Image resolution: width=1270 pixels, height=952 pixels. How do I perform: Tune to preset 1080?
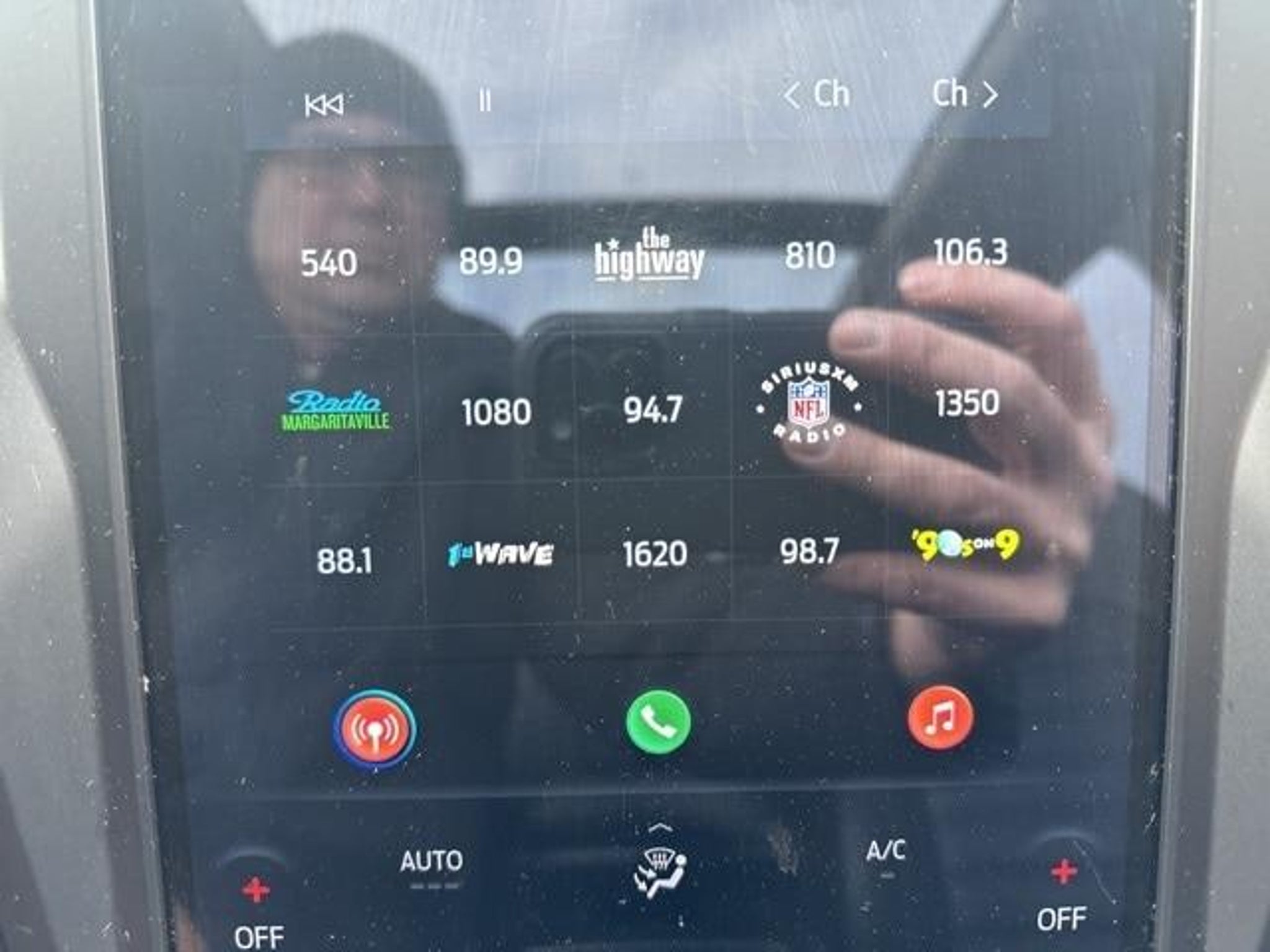pos(496,412)
